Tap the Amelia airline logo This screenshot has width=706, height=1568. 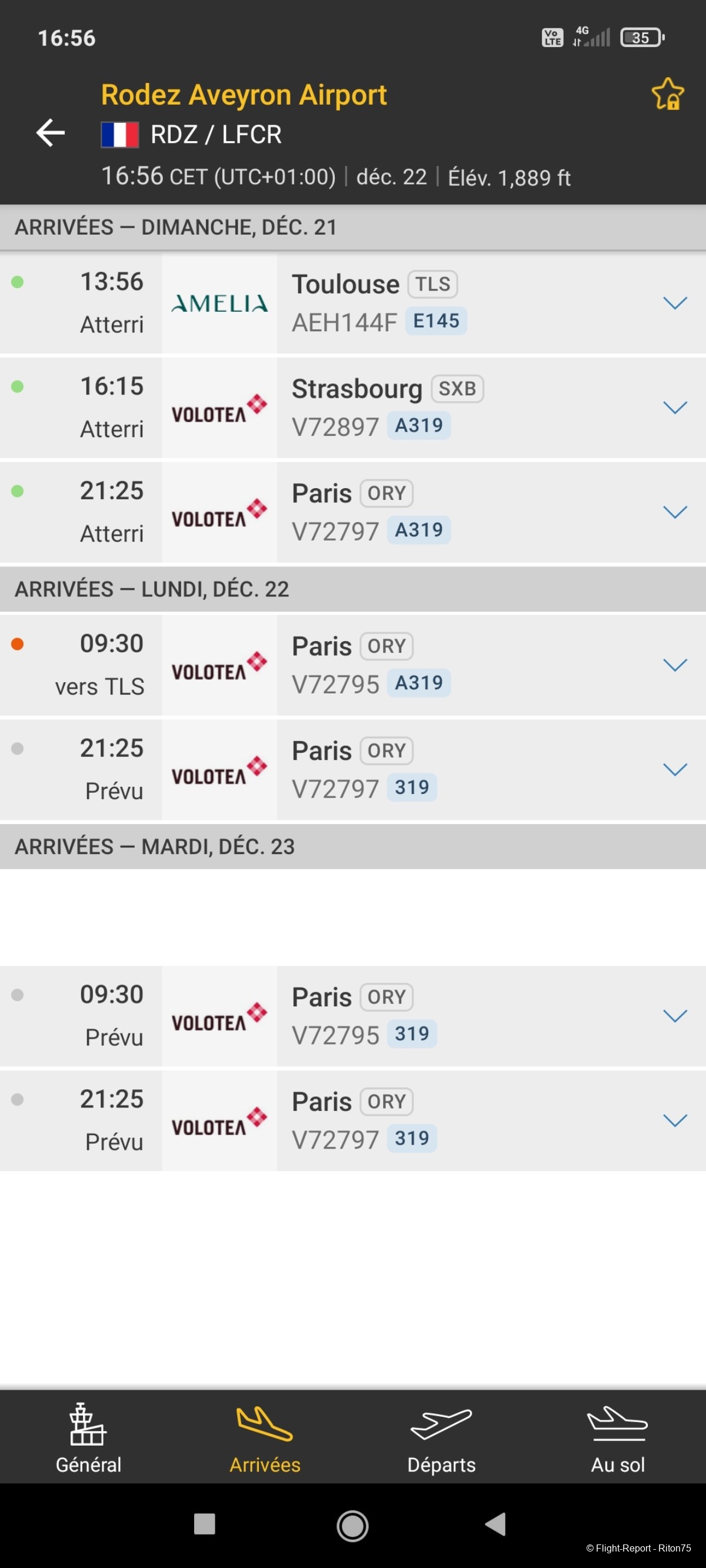tap(219, 303)
